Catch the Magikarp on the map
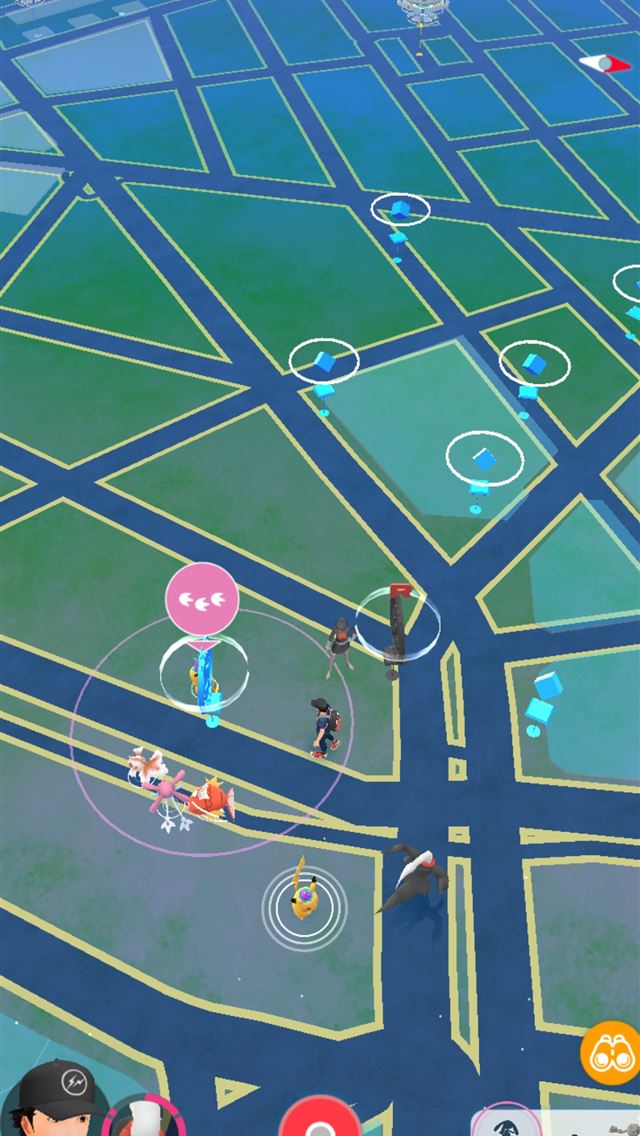The height and width of the screenshot is (1136, 640). [x=212, y=800]
